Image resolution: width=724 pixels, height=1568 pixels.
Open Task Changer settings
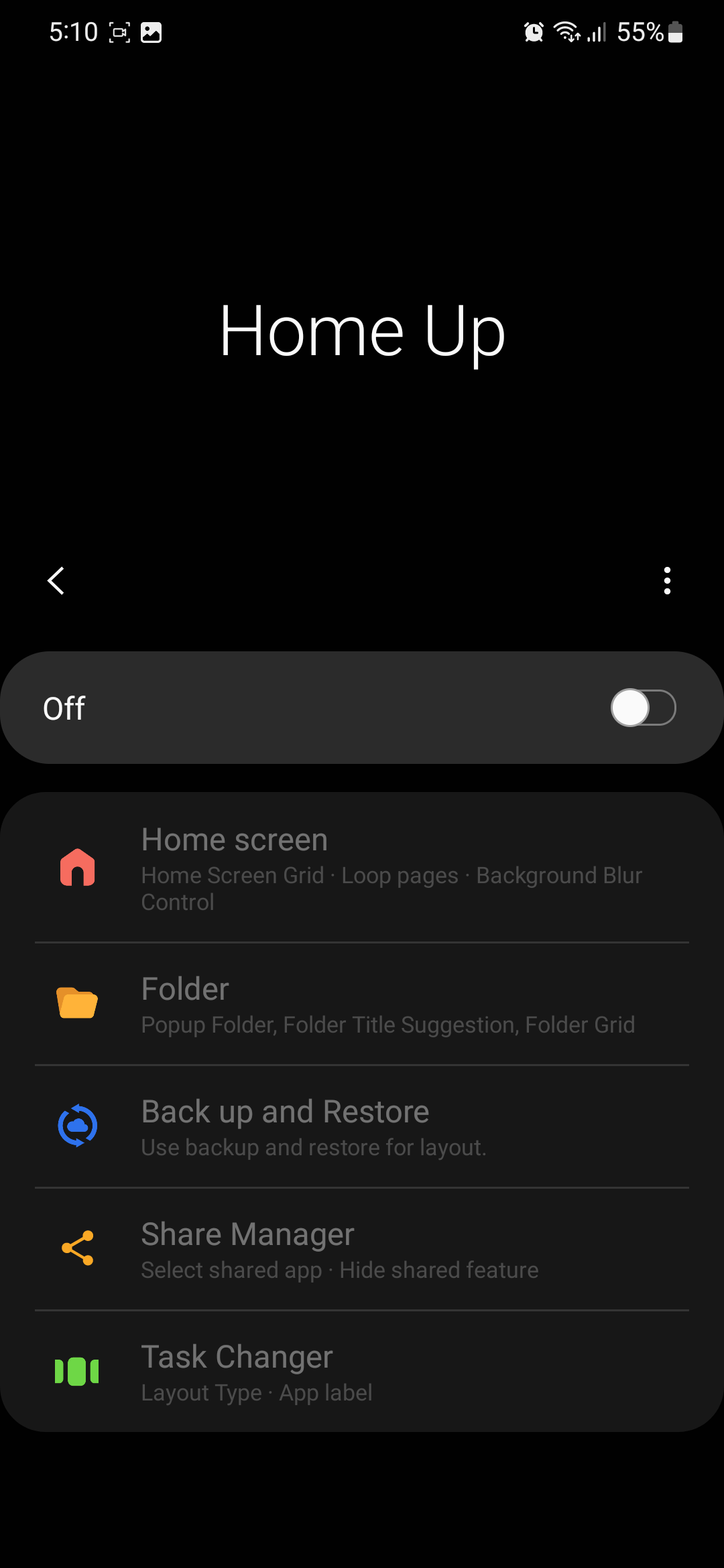point(362,1372)
